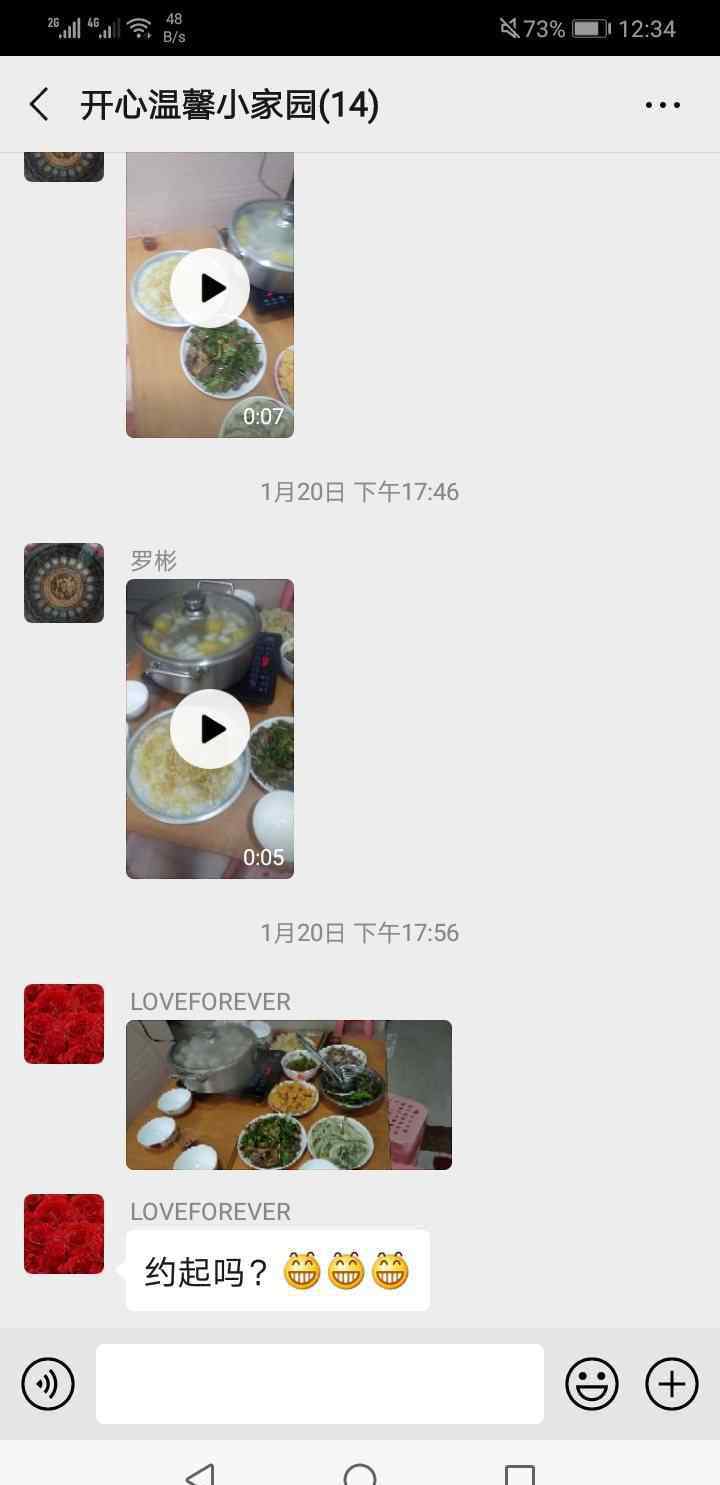Open the emoji picker
The image size is (720, 1485).
[592, 1384]
